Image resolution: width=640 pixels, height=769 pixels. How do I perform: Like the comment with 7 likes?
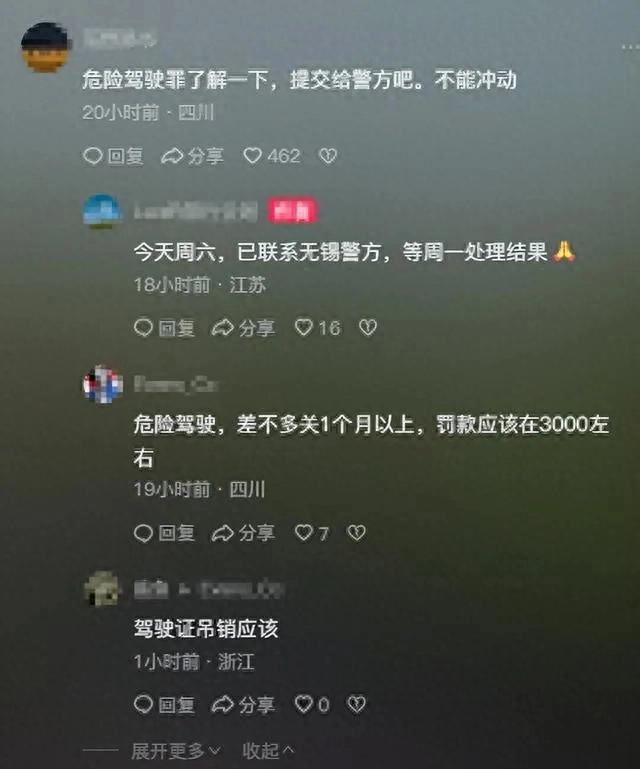pyautogui.click(x=310, y=533)
